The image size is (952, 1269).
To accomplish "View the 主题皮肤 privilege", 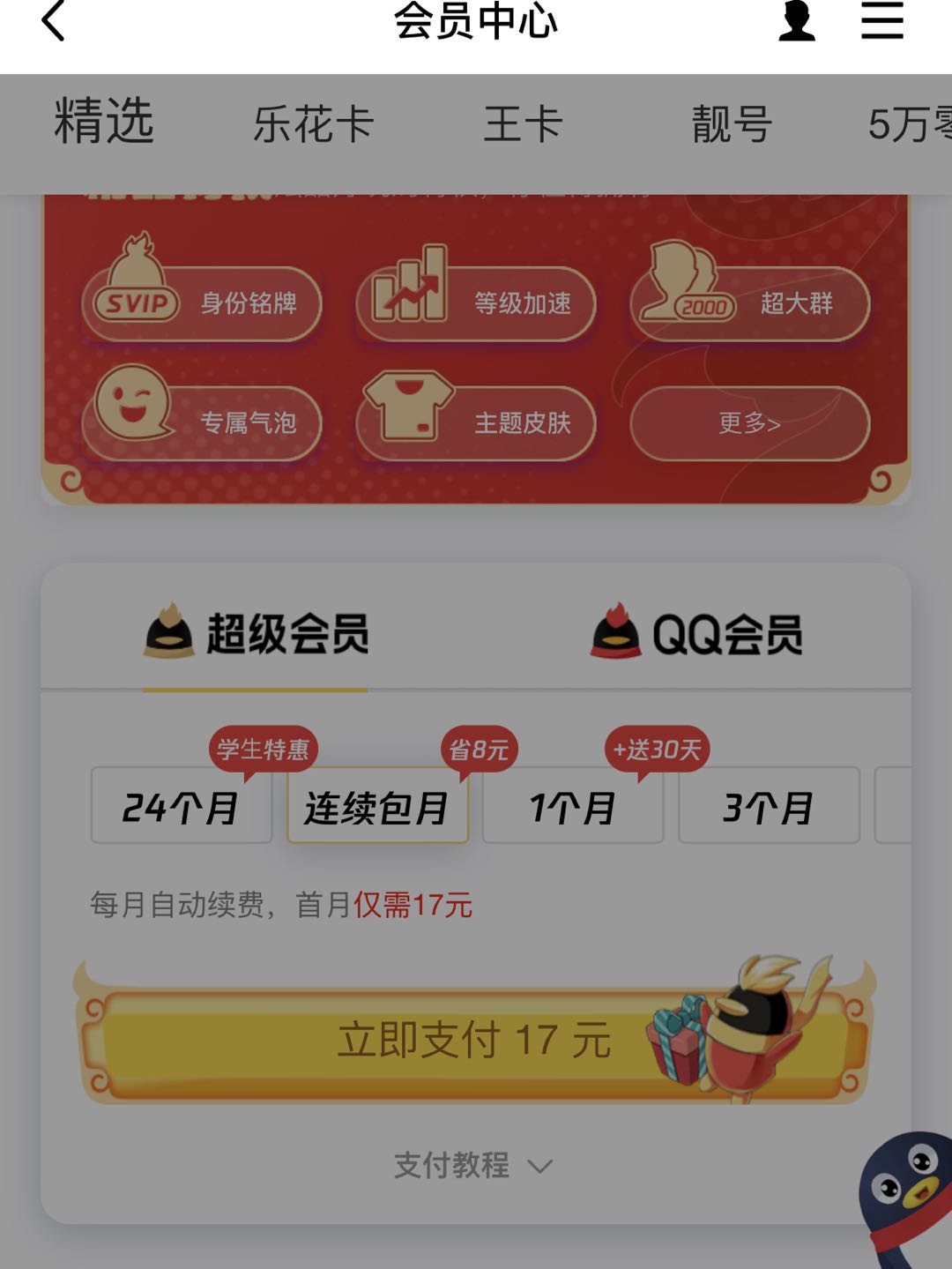I will (x=476, y=423).
